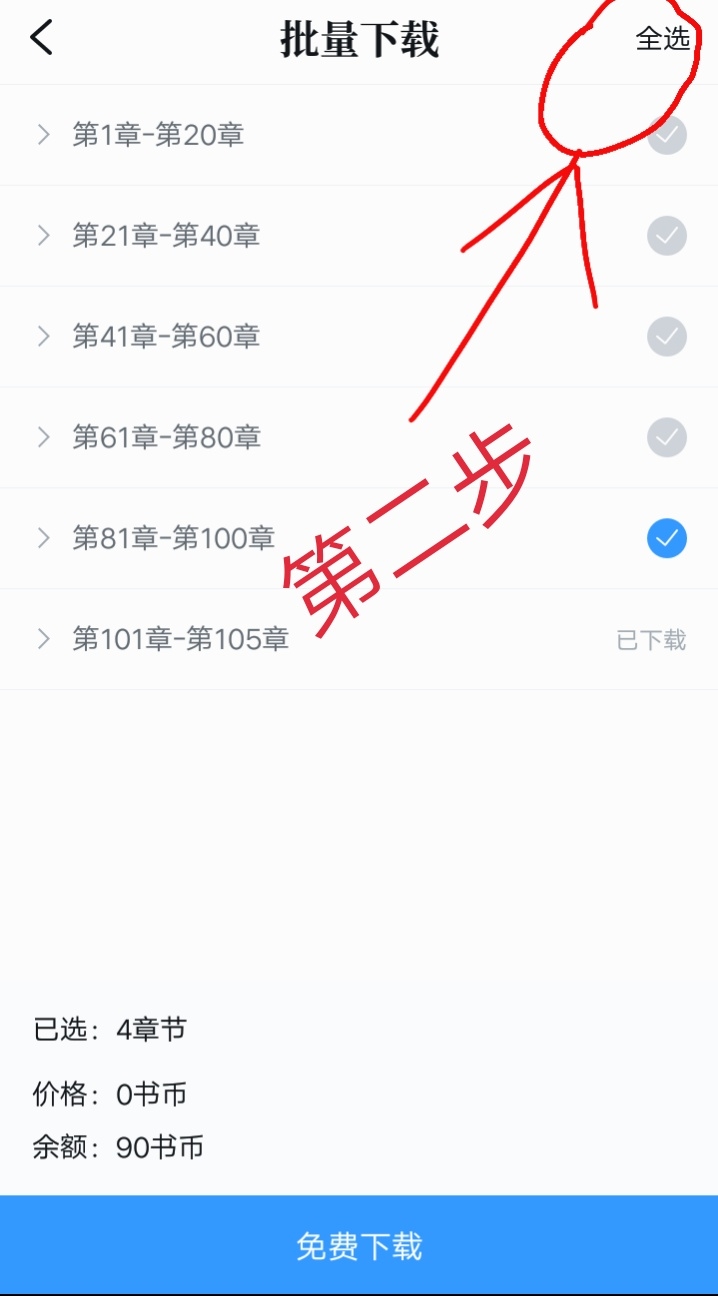The image size is (718, 1296).
Task: Go back using the top-left arrow
Action: tap(40, 38)
